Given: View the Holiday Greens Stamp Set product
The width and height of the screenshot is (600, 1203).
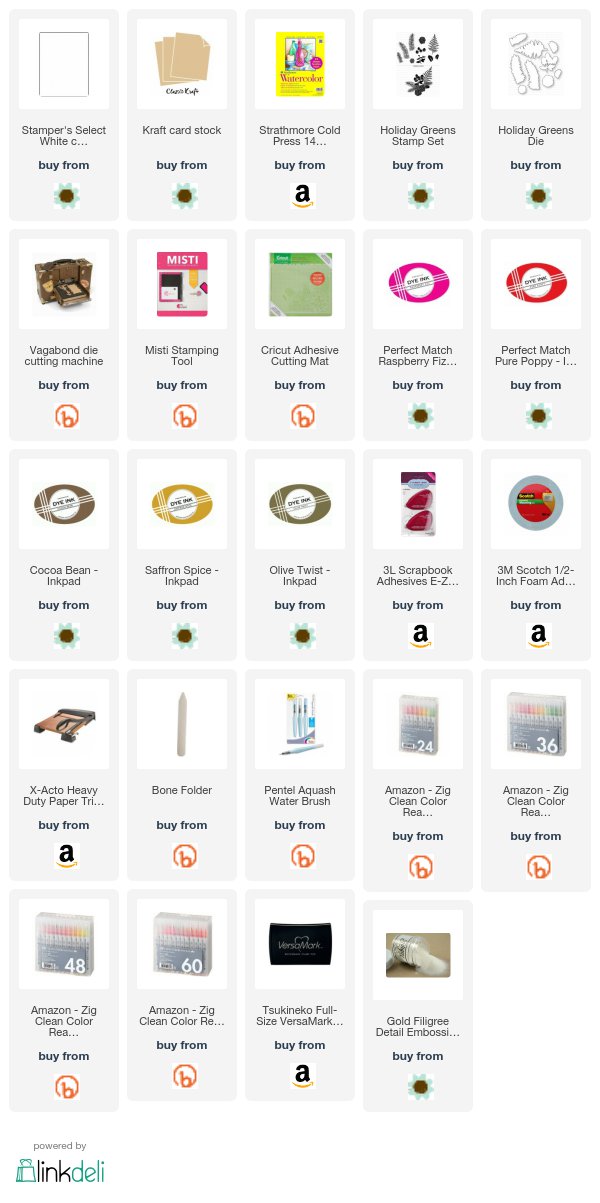Looking at the screenshot, I should point(418,115).
